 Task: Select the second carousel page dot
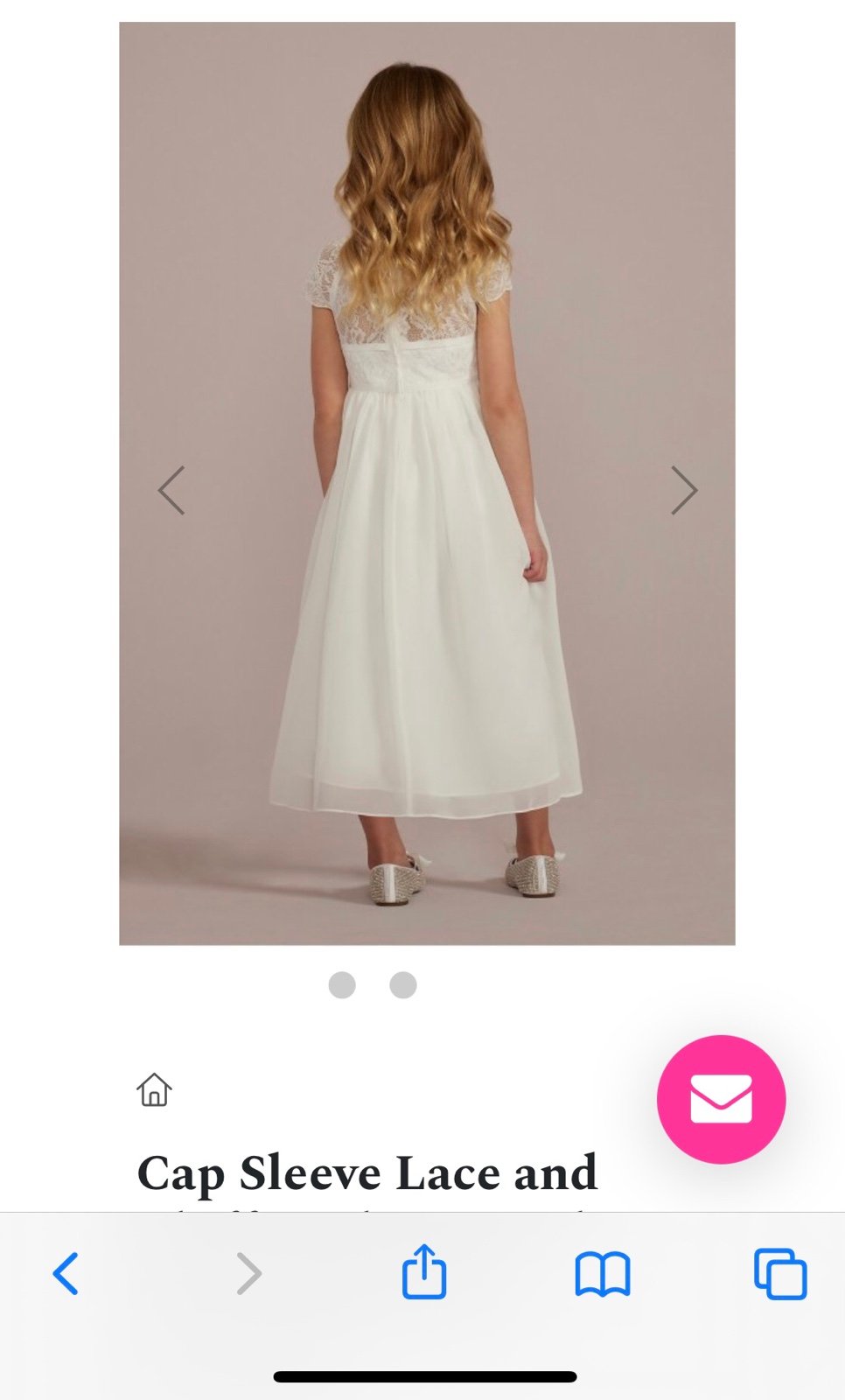[403, 985]
